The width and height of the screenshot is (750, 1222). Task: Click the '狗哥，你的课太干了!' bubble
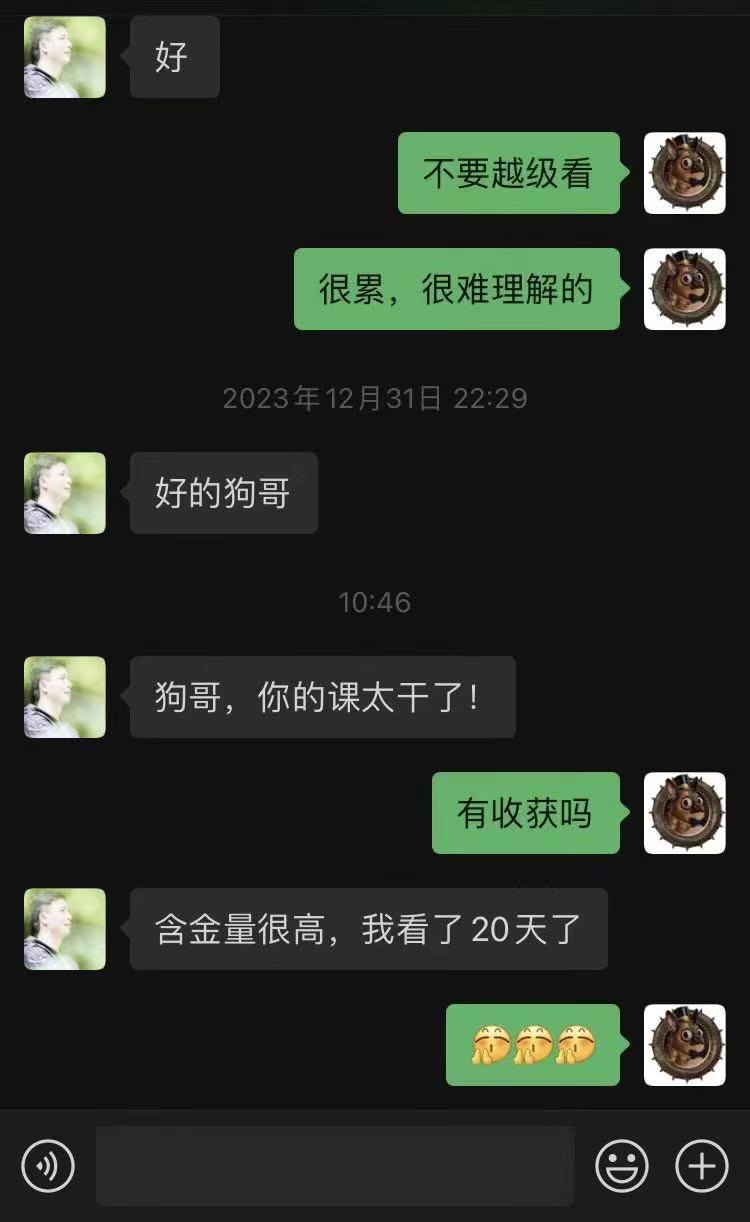[322, 698]
